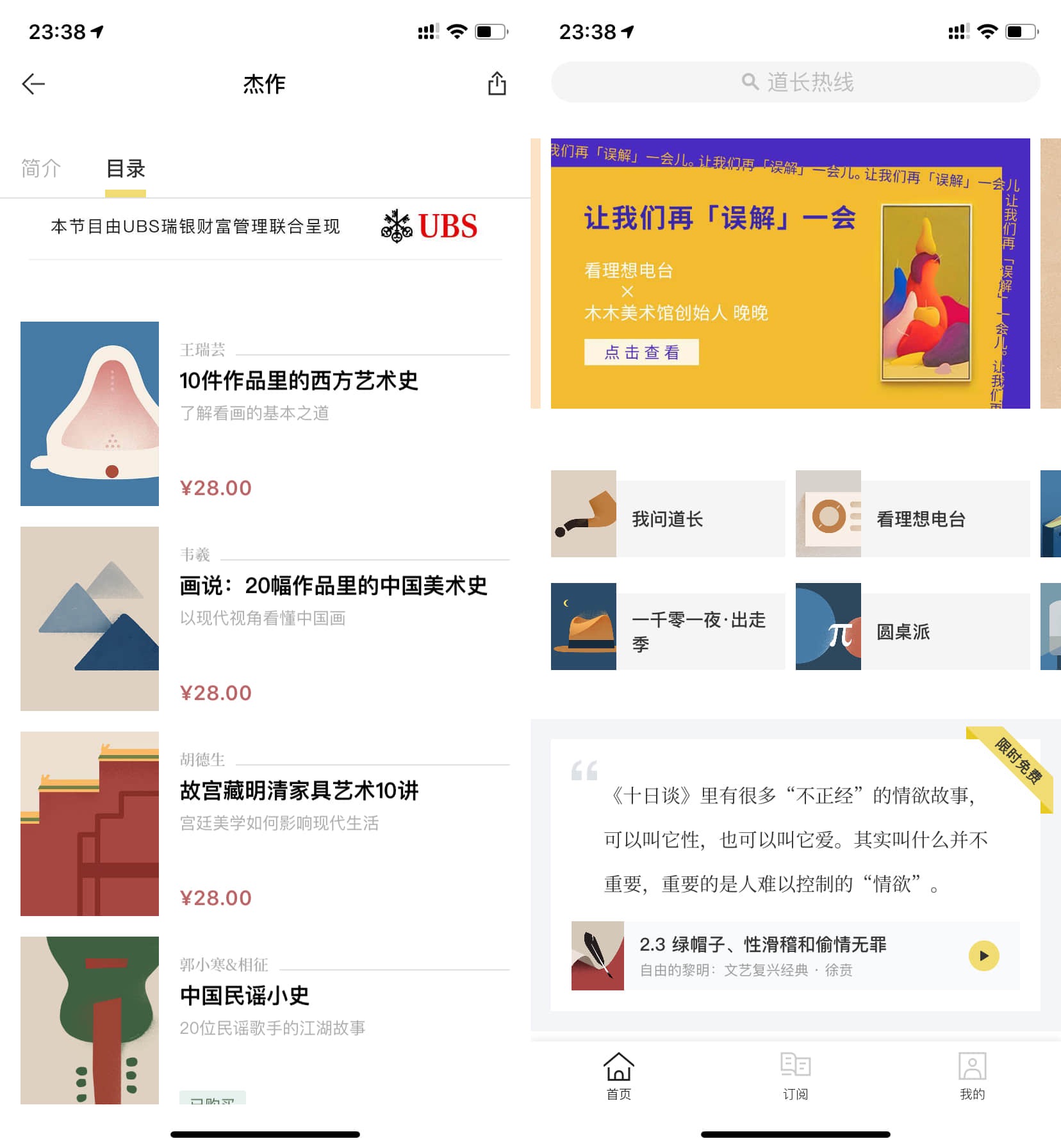
Task: Share the 杰作 page
Action: tap(497, 84)
